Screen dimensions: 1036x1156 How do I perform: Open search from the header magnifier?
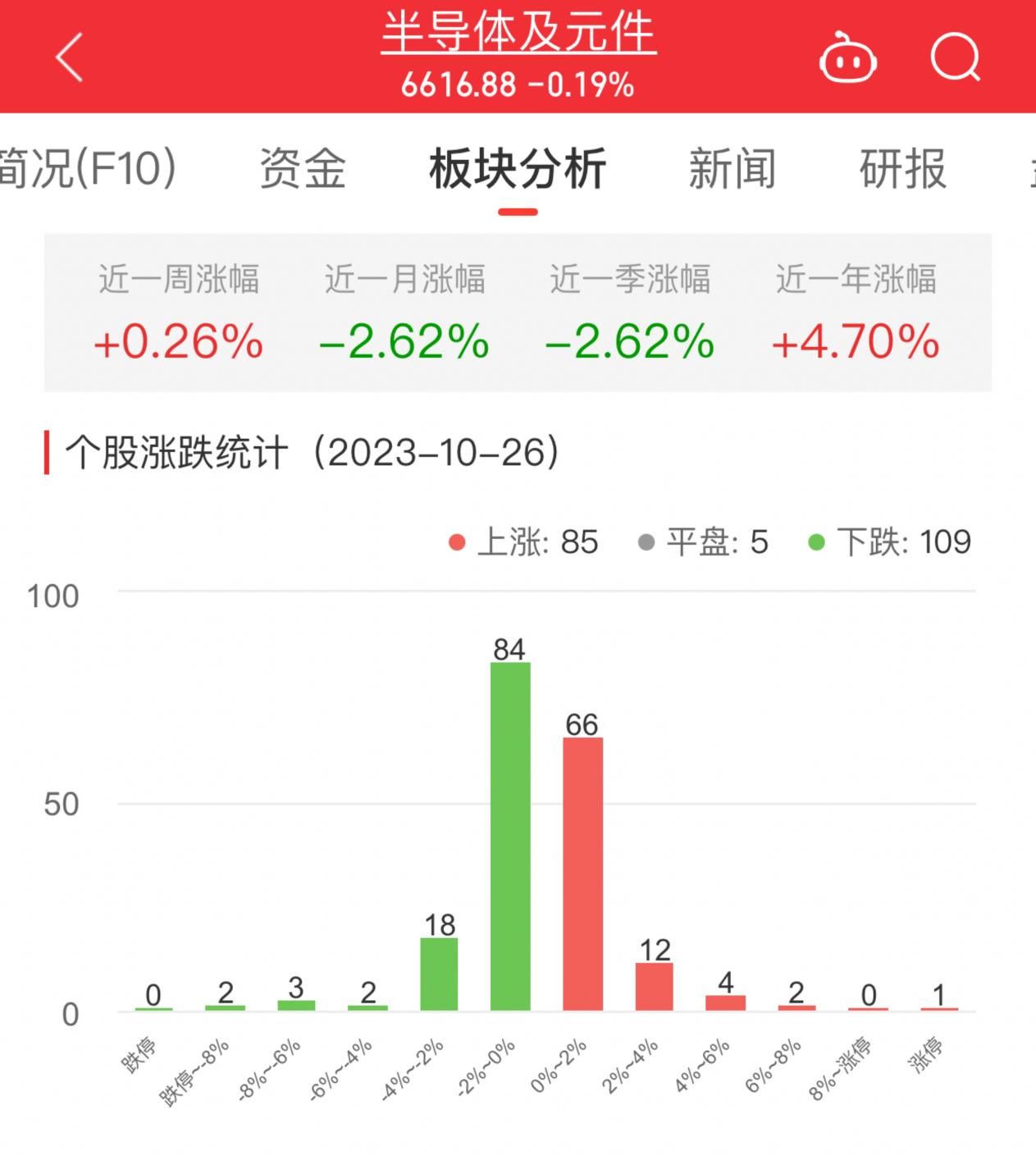956,57
